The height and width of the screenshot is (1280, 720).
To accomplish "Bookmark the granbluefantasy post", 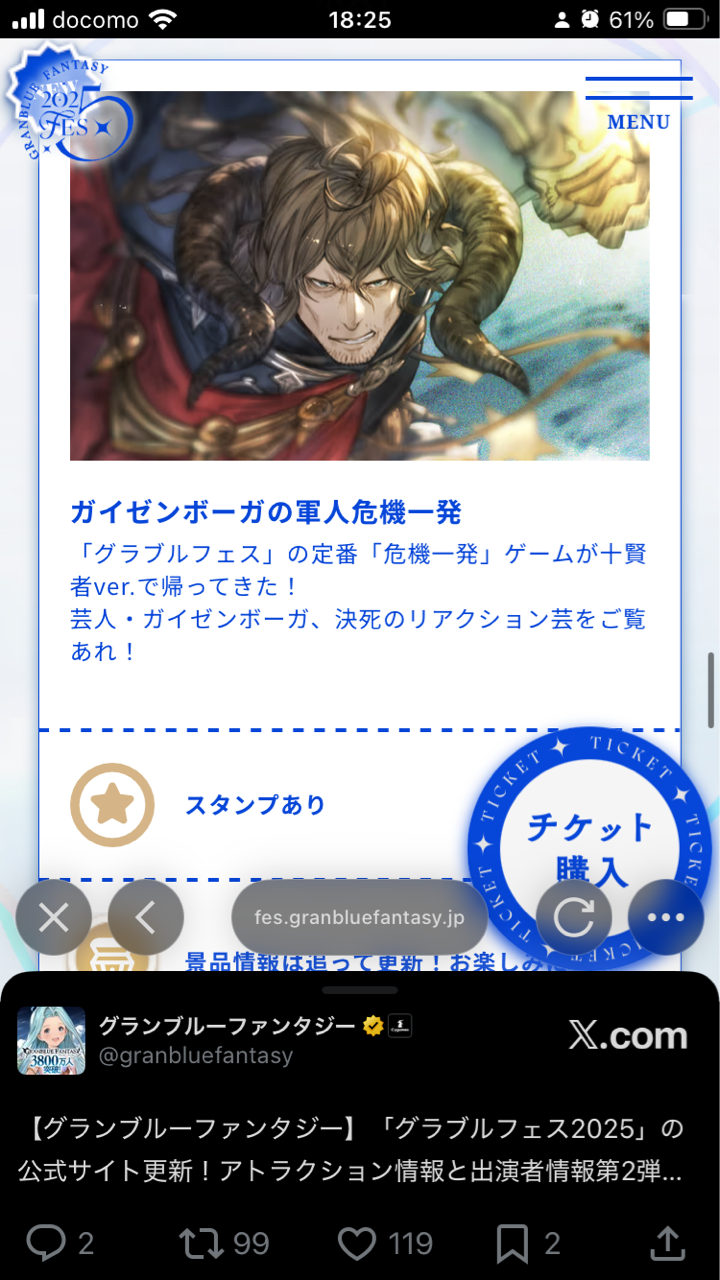I will (x=512, y=1243).
